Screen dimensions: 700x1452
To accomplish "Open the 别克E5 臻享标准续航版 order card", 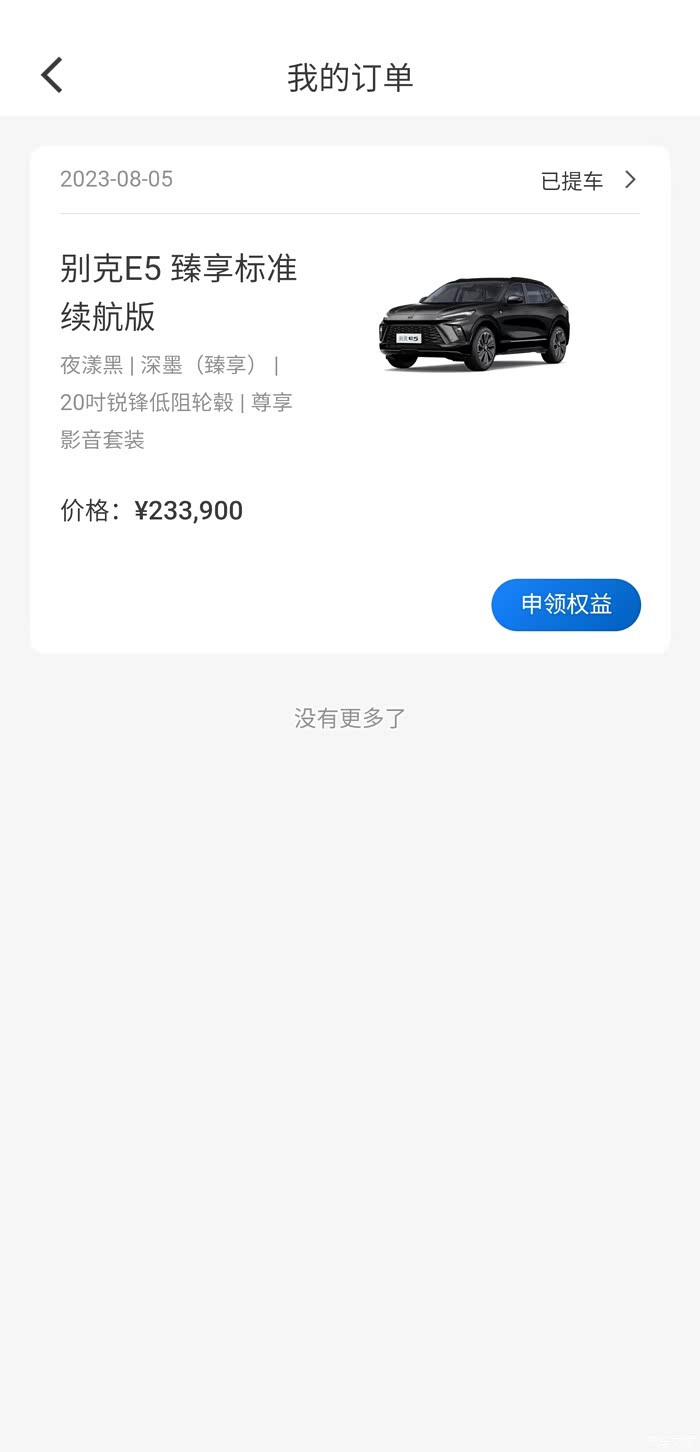I will click(179, 292).
